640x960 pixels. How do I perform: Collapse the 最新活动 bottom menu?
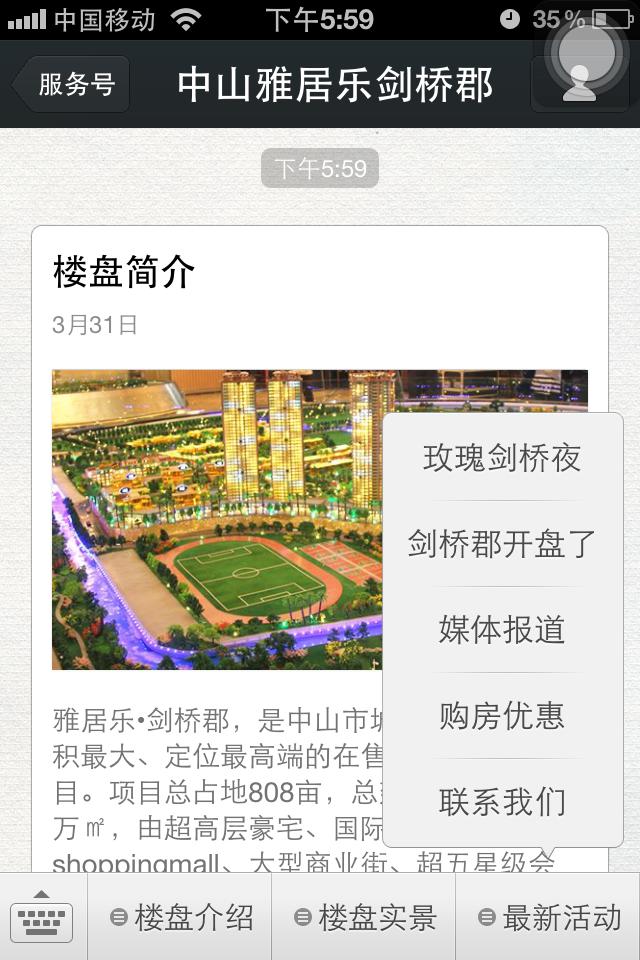click(x=549, y=917)
